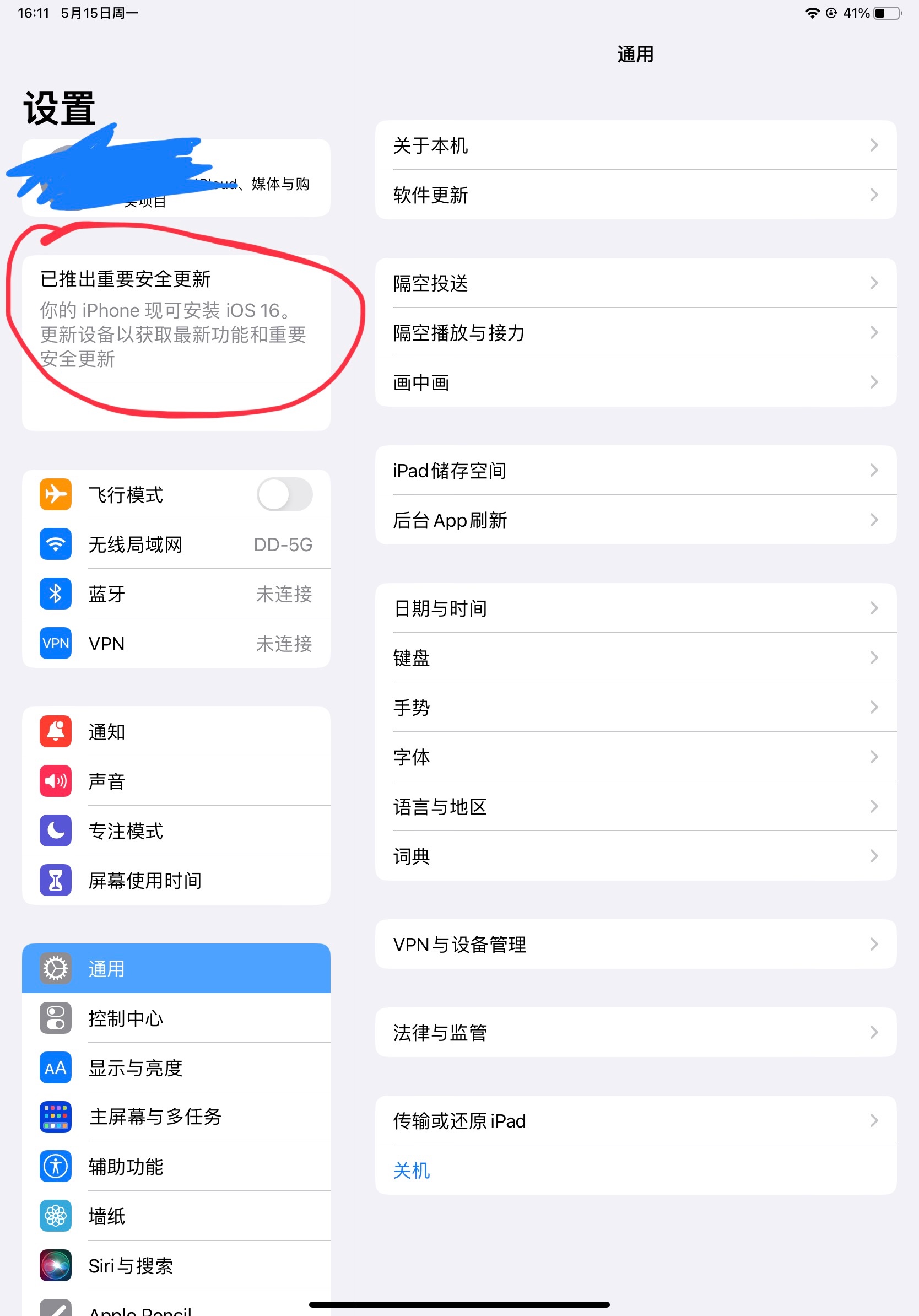Open 蓝牙 Bluetooth settings
Image resolution: width=919 pixels, height=1316 pixels.
point(176,594)
